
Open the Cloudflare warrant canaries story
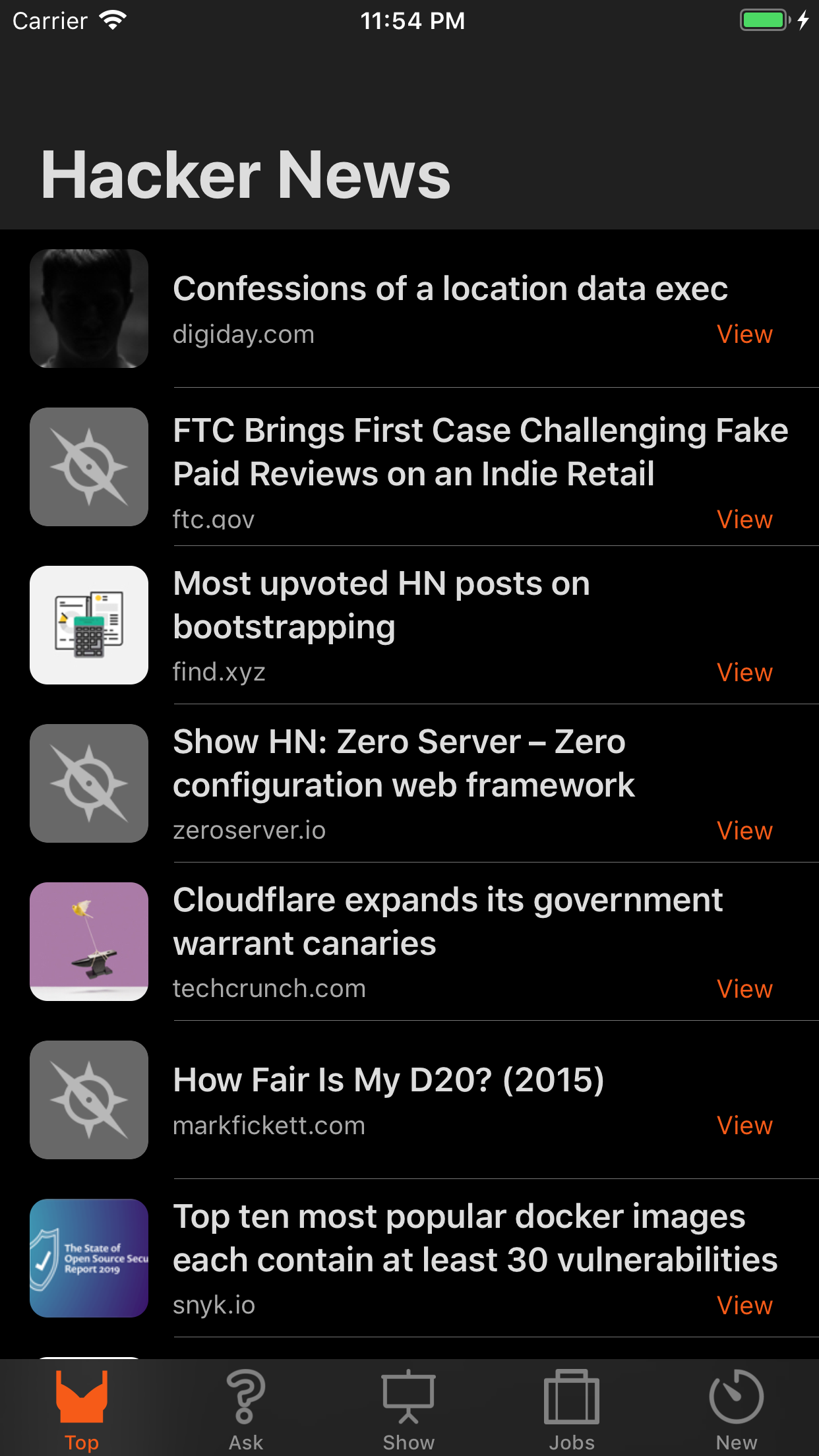(447, 921)
